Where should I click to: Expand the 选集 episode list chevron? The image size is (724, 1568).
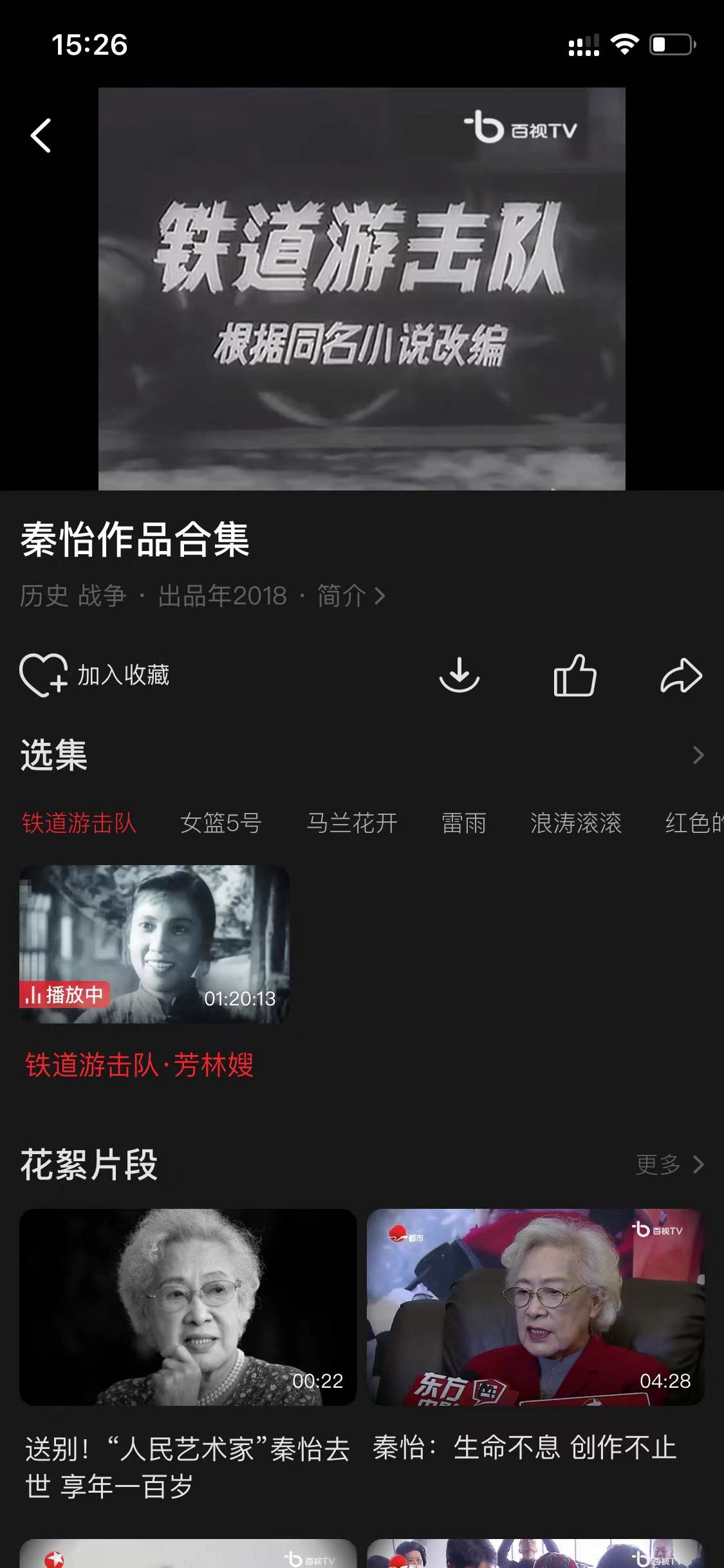(x=698, y=755)
